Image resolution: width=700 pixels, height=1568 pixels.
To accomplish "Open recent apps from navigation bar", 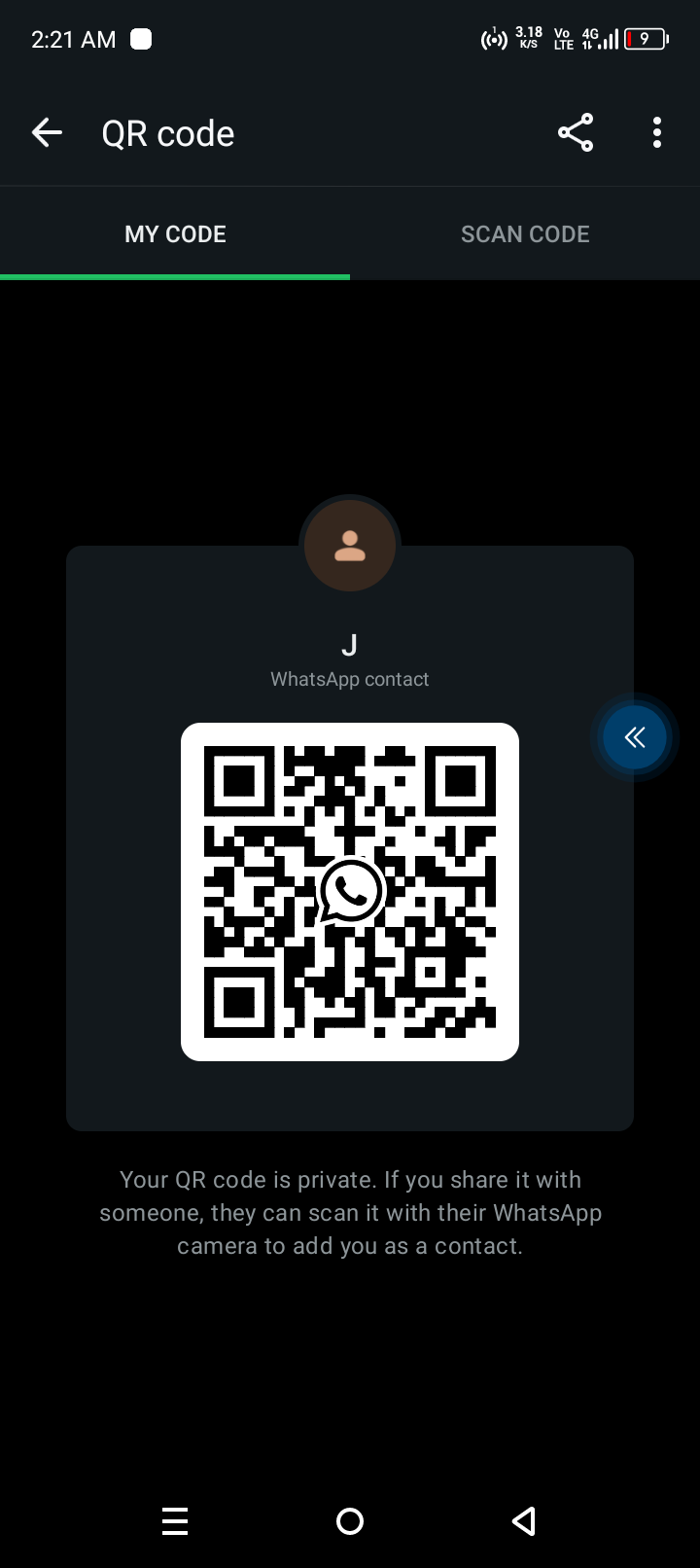I will tap(175, 1521).
